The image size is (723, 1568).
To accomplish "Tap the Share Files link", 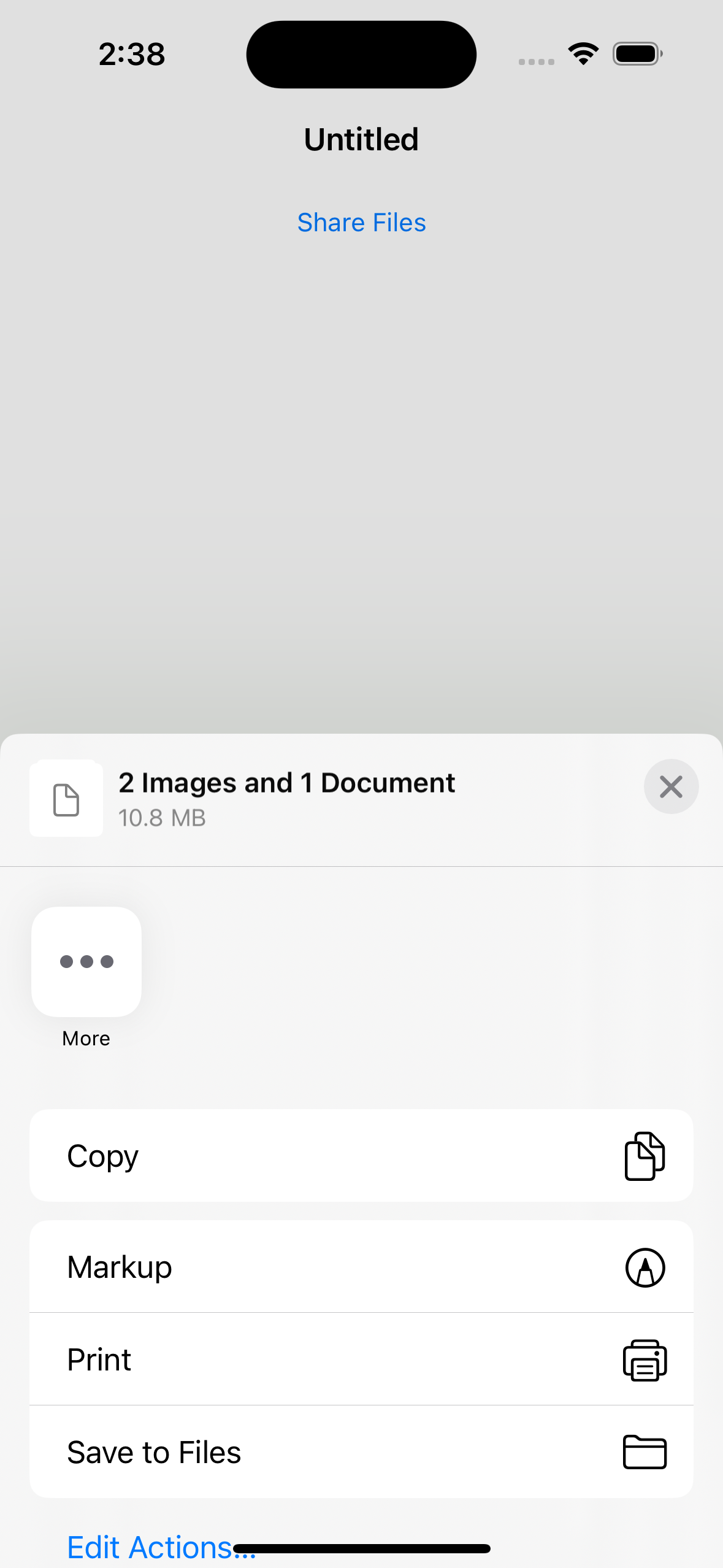I will pyautogui.click(x=361, y=222).
